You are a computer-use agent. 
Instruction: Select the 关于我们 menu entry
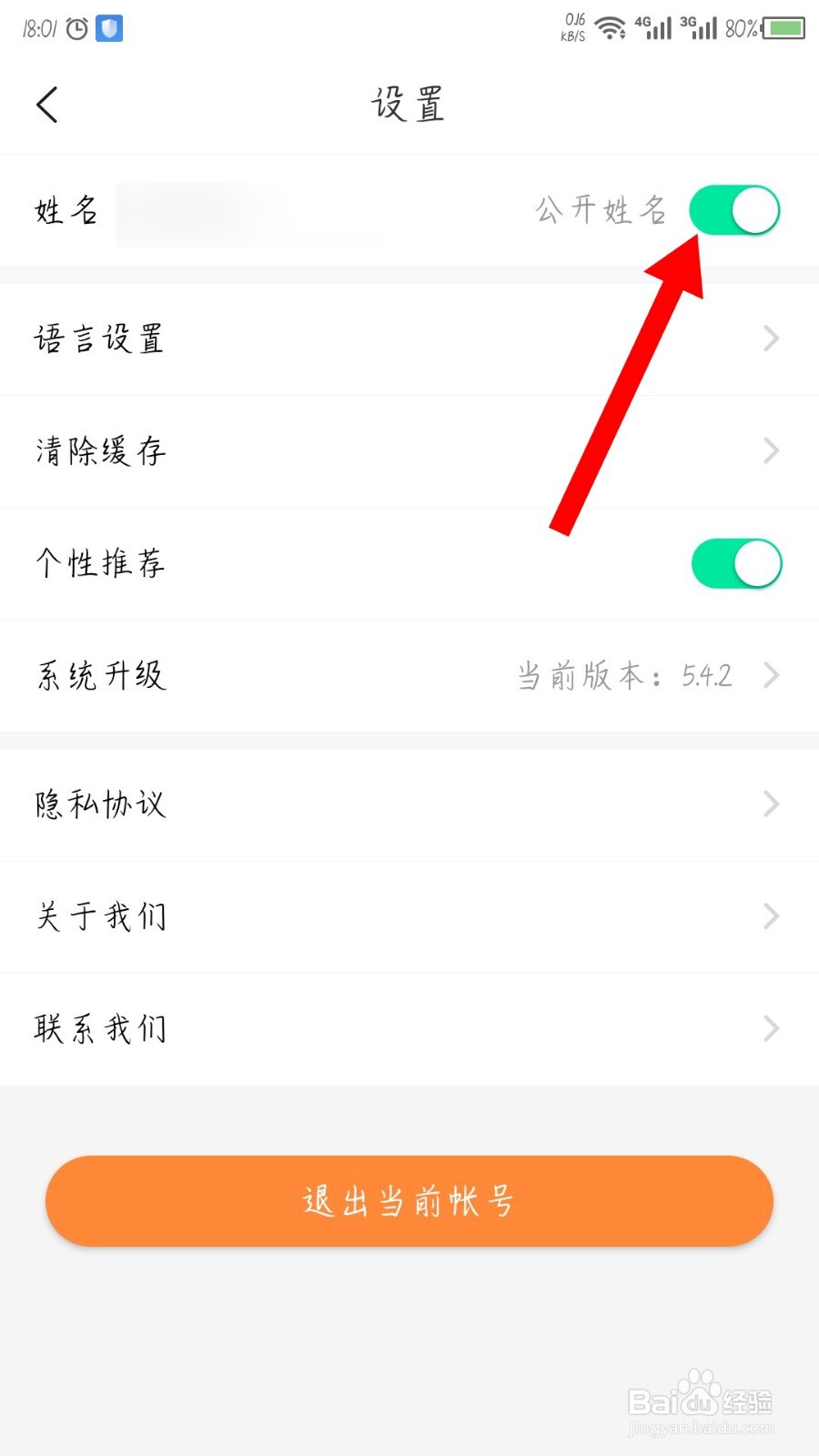pos(100,916)
